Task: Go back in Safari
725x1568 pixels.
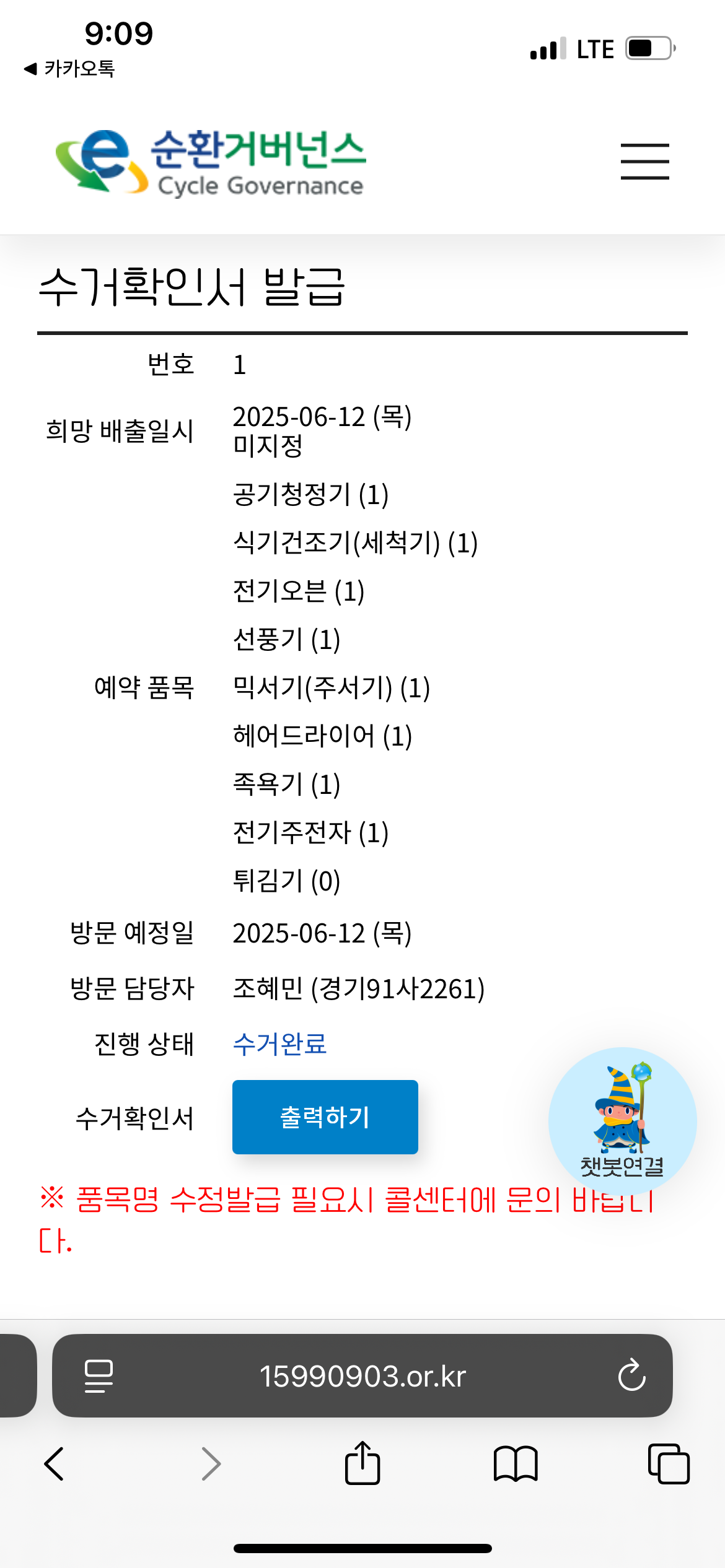Action: coord(55,1464)
